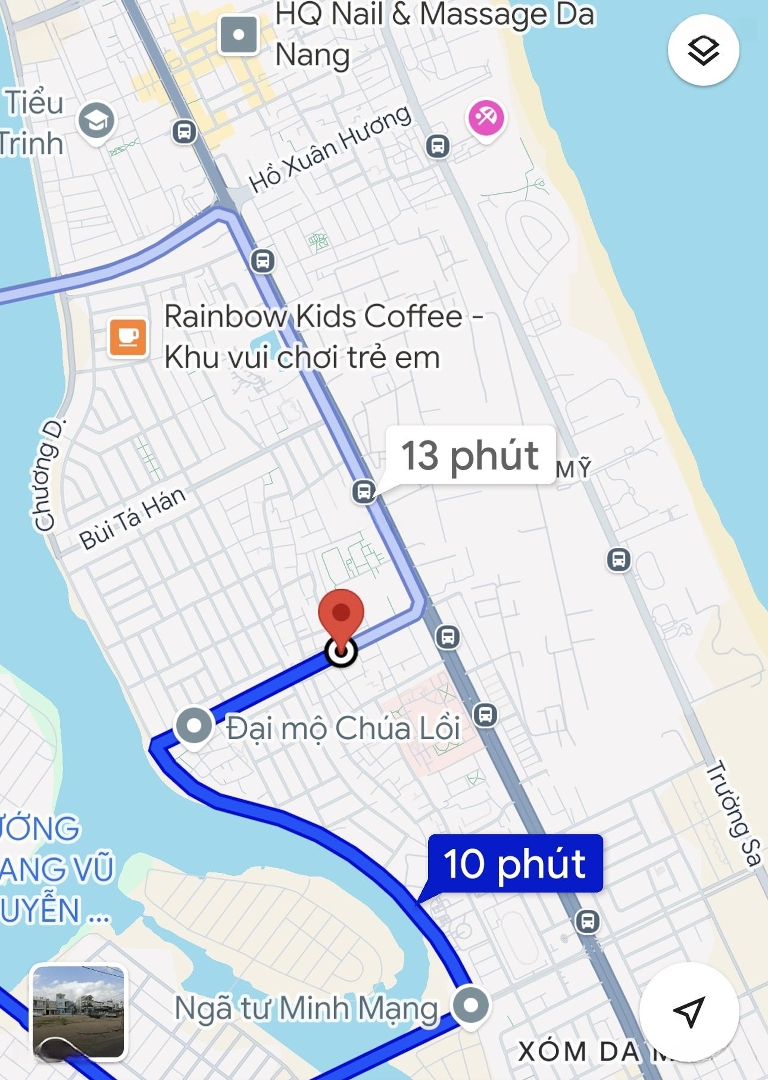Click the gray dot beside Đại mộ Chúa Lồi
Viewport: 768px width, 1080px height.
[x=196, y=727]
